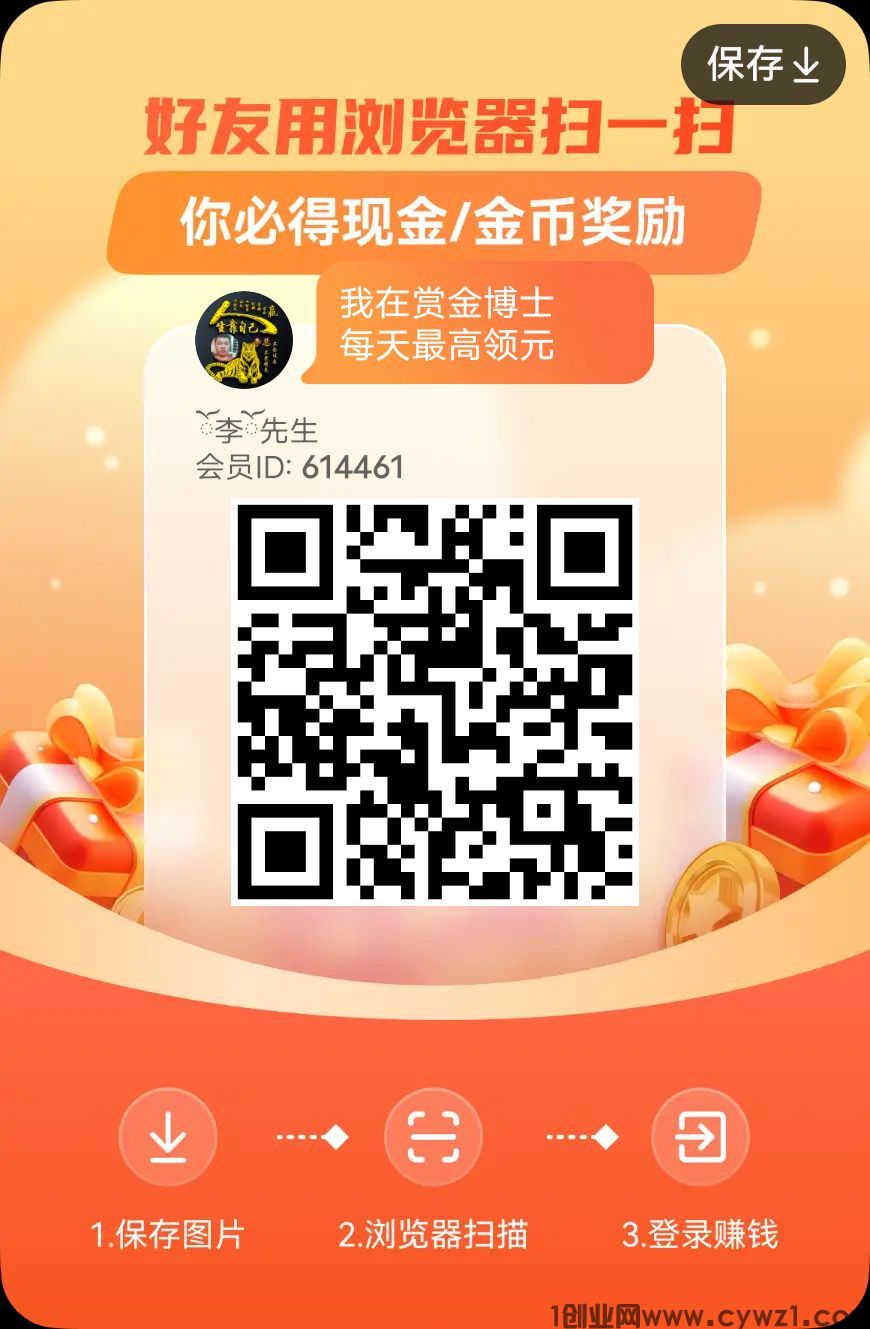Click the login arrow icon above 登录赚钱
The height and width of the screenshot is (1329, 870).
click(700, 1137)
